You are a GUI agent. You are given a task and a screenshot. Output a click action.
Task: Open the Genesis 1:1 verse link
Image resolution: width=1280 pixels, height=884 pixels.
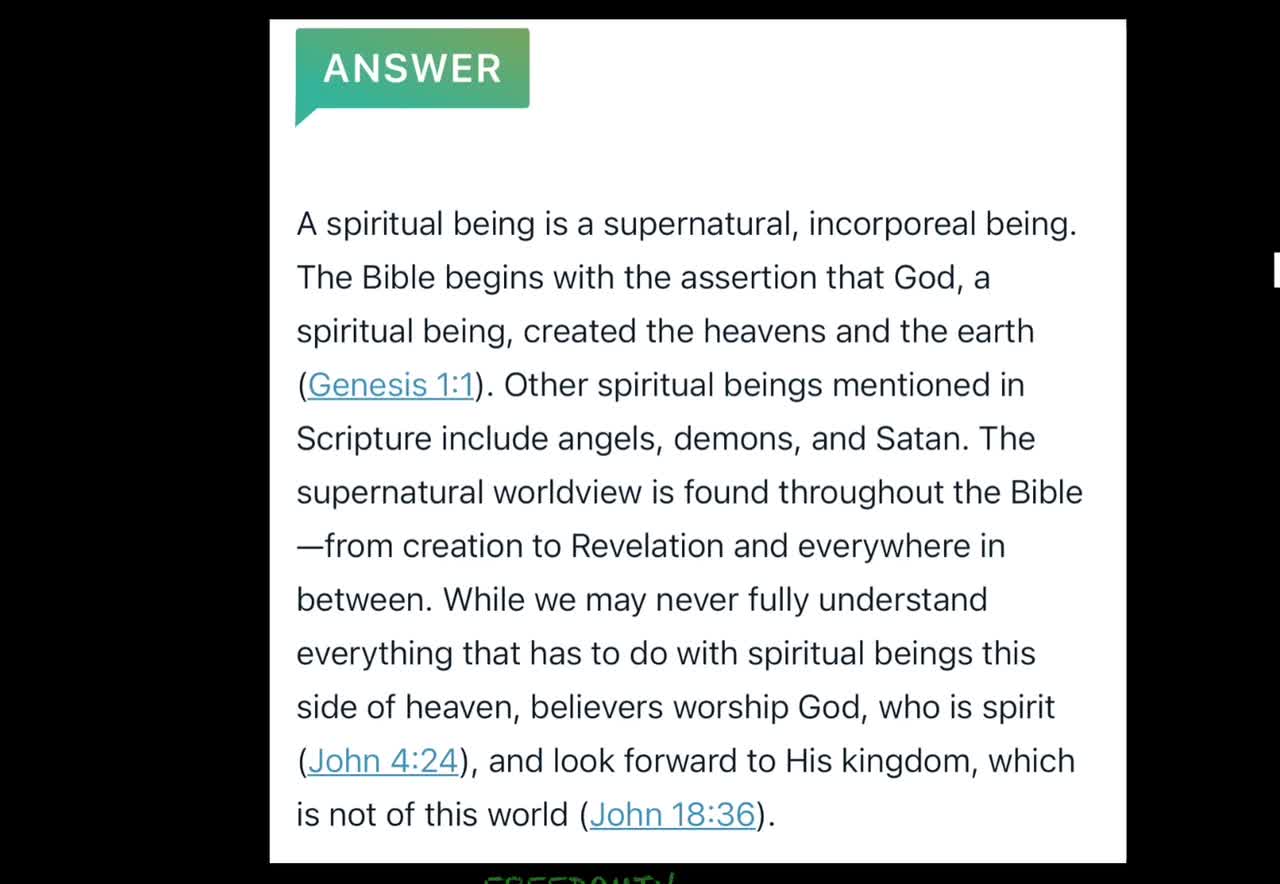(390, 385)
